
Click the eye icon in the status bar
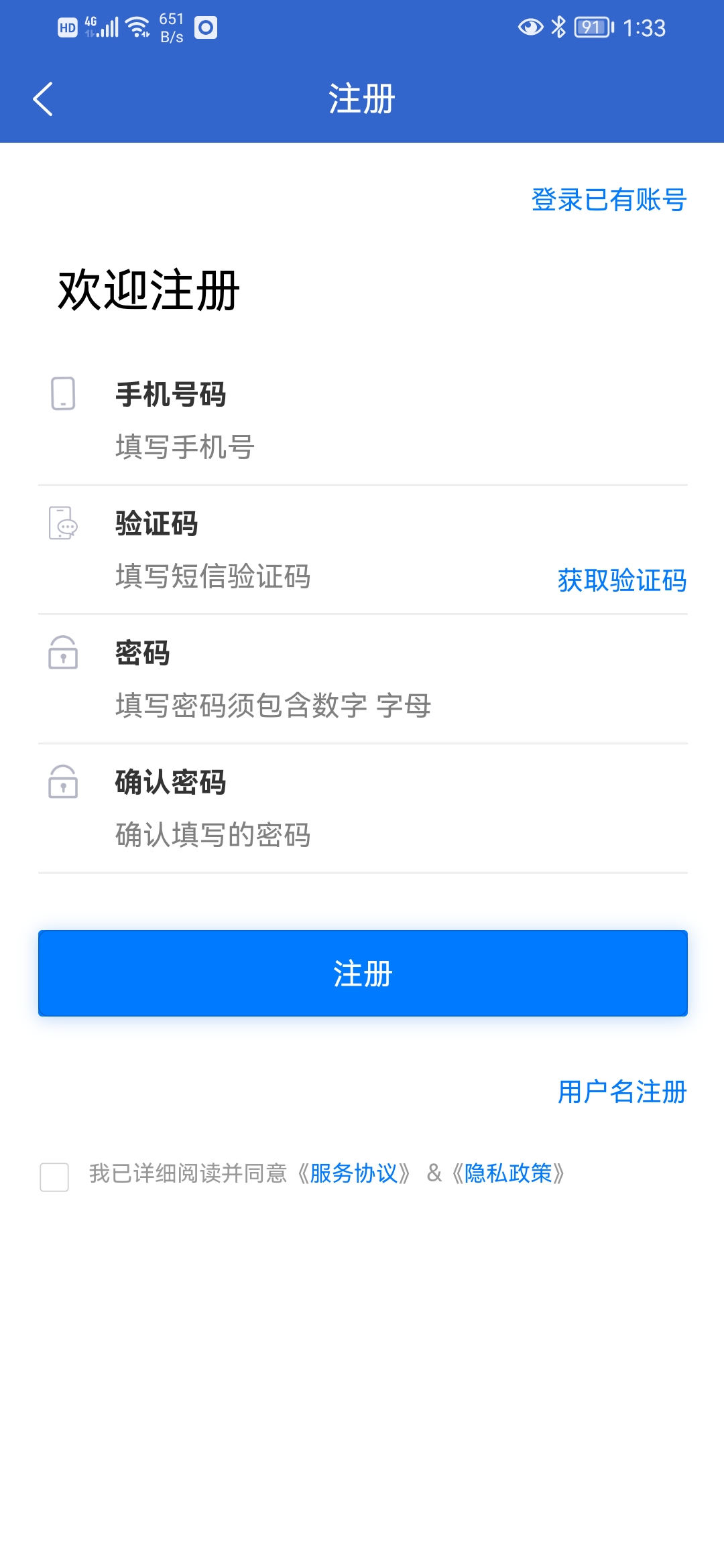pos(530,27)
